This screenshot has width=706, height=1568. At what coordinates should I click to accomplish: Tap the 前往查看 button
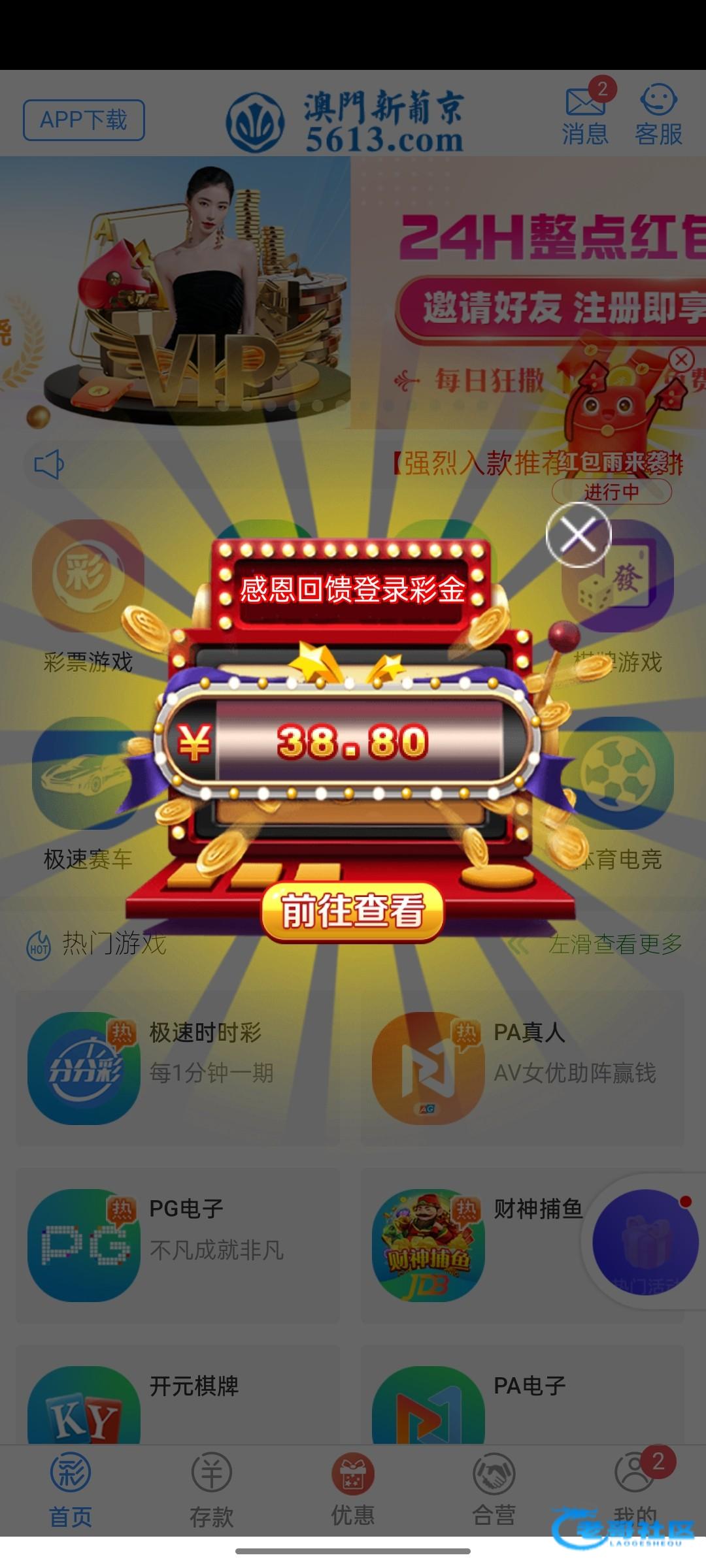pyautogui.click(x=352, y=911)
